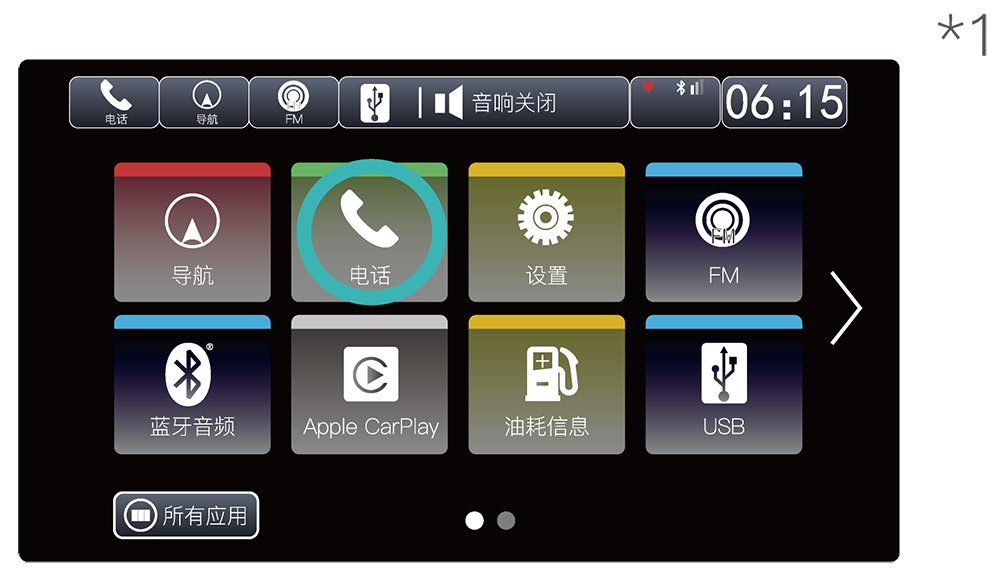Jump to the second page indicator dot
1000x568 pixels.
506,521
